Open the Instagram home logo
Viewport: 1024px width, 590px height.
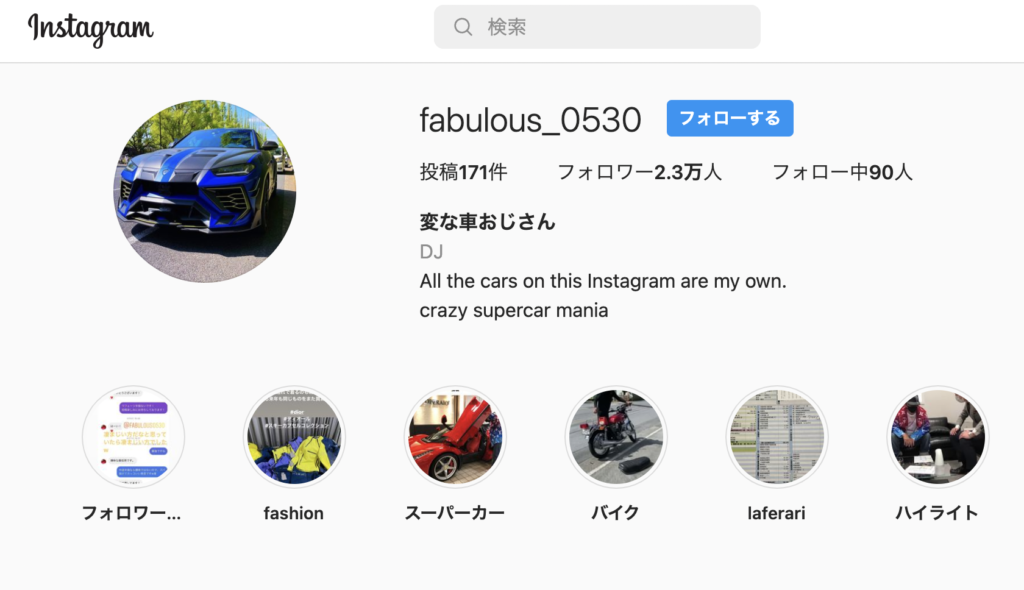91,29
